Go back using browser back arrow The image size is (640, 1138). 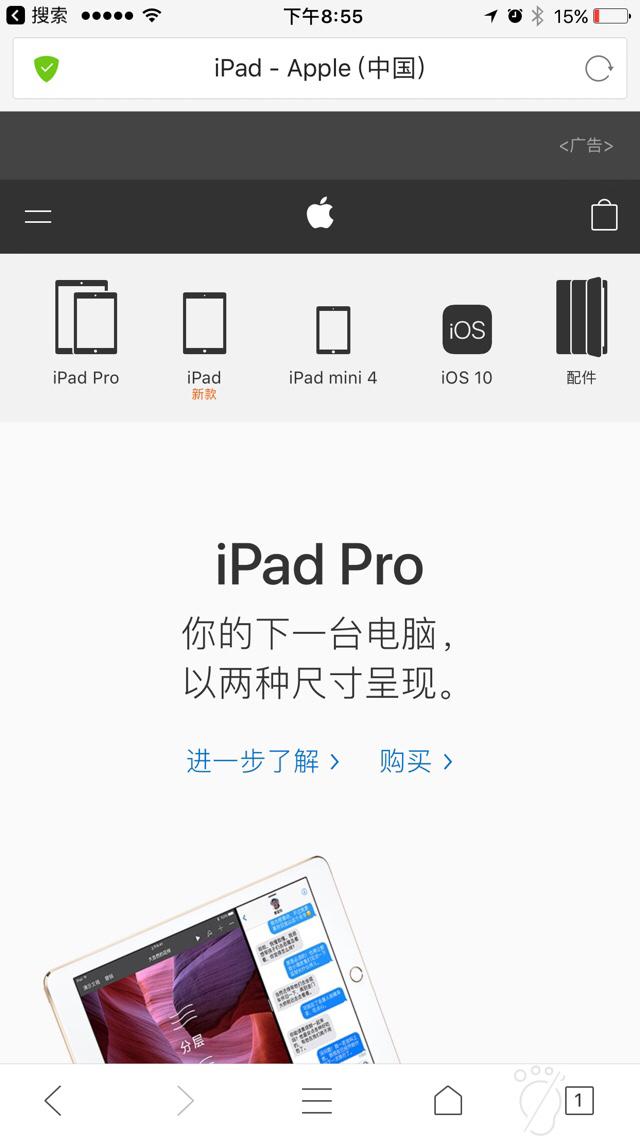pyautogui.click(x=53, y=1101)
